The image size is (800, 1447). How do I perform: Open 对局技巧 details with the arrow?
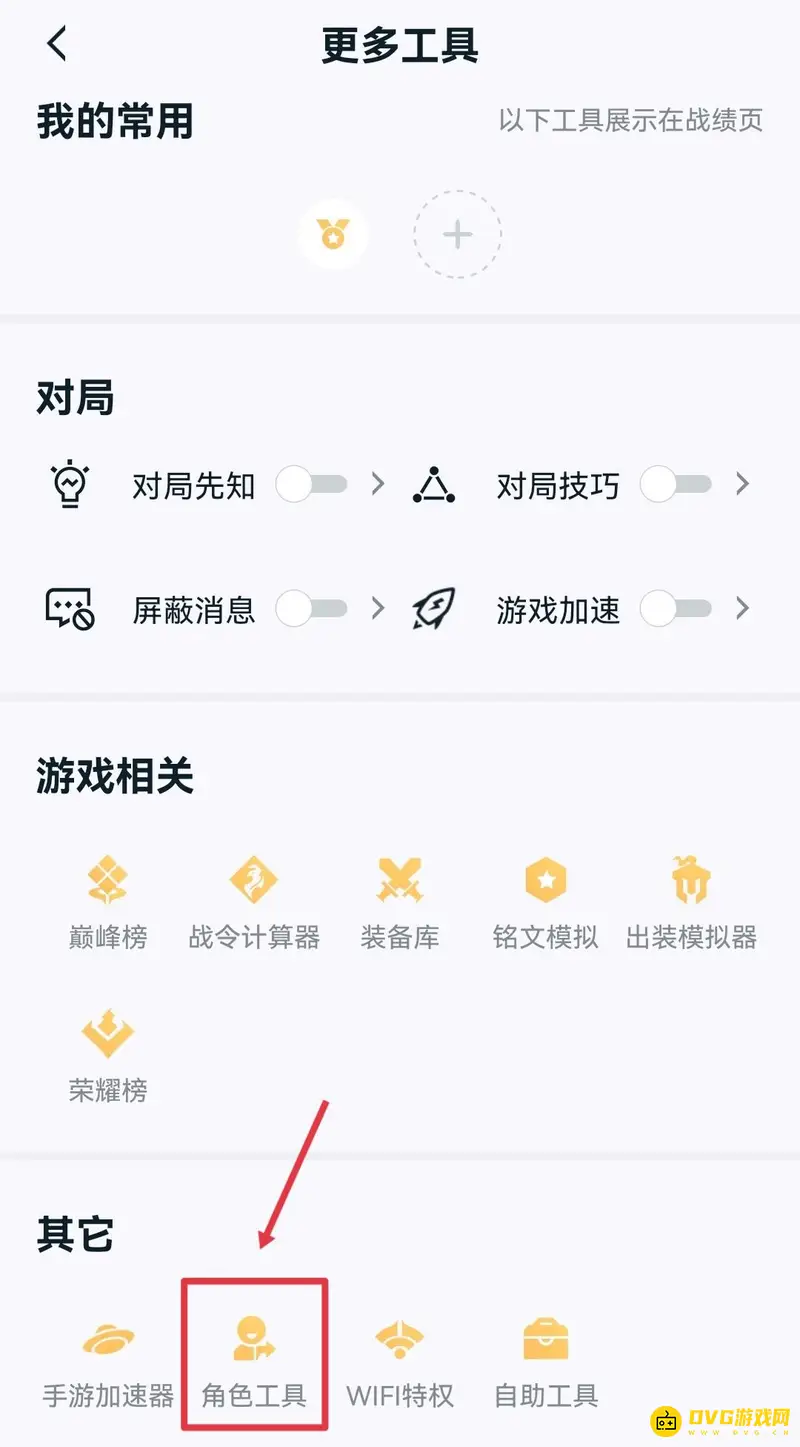point(743,485)
